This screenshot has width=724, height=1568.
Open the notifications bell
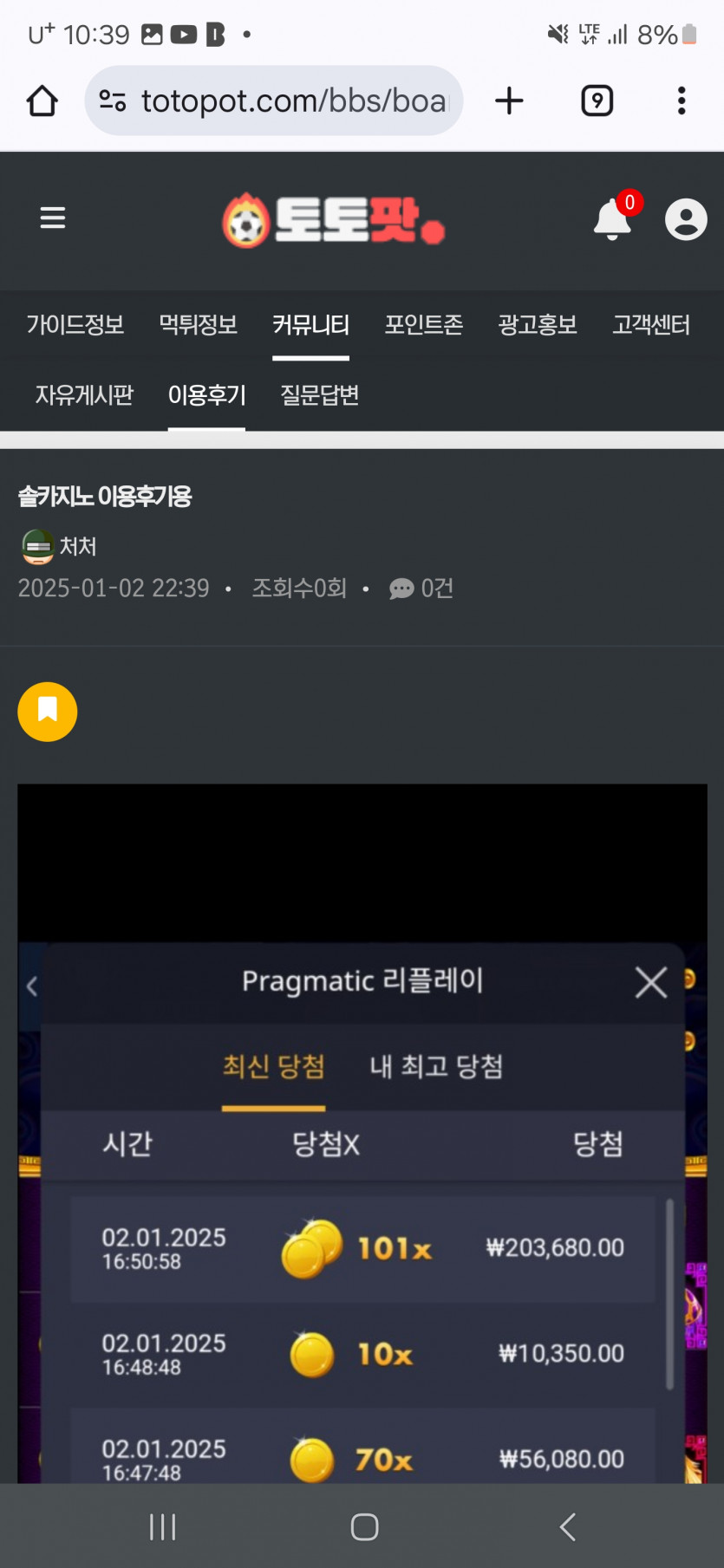click(612, 218)
